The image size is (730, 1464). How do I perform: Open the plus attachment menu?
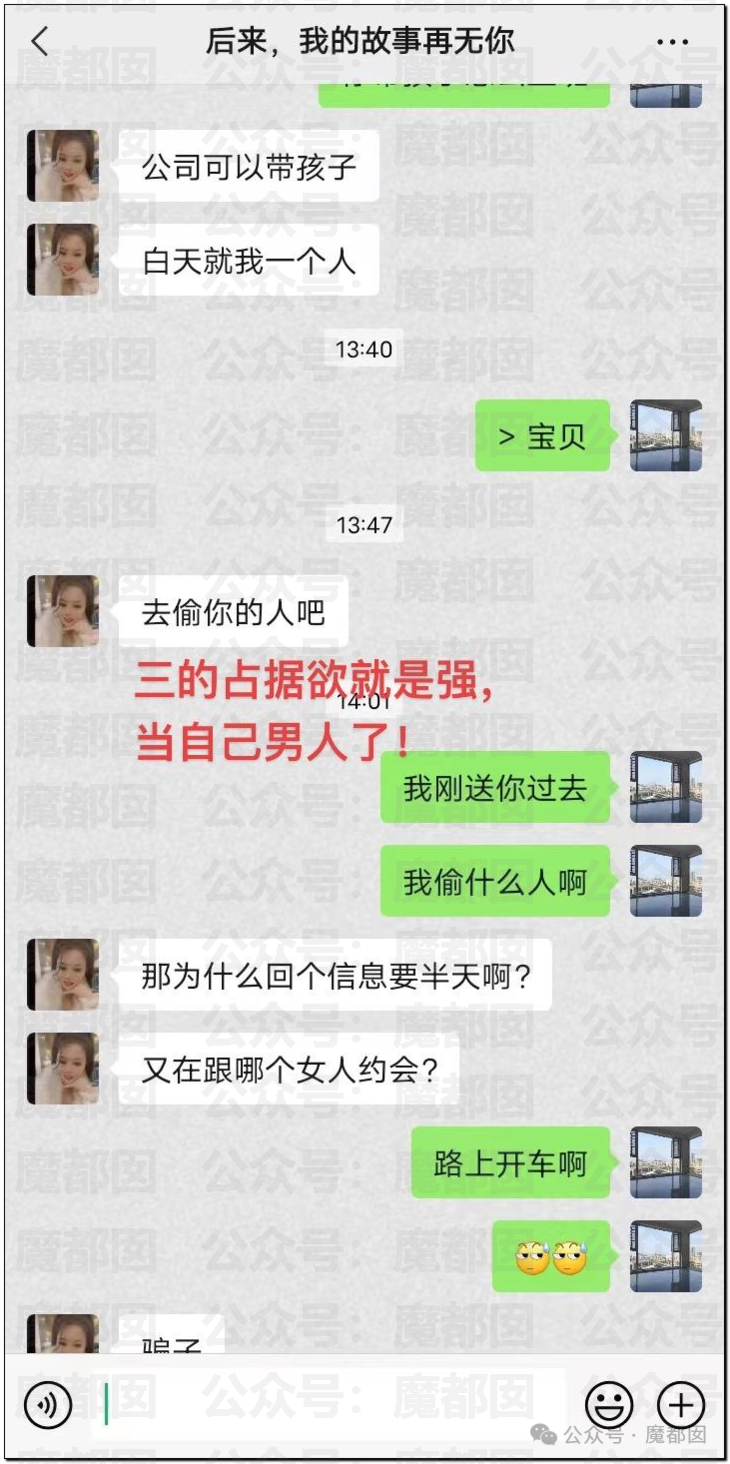(x=681, y=1405)
